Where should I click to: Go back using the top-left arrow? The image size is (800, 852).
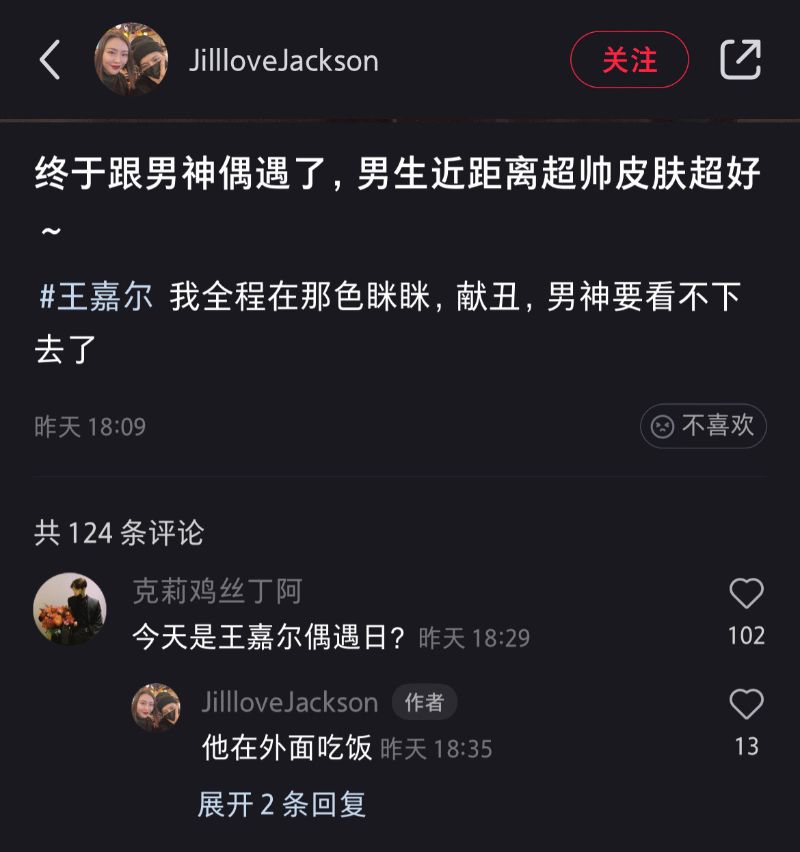pos(50,60)
